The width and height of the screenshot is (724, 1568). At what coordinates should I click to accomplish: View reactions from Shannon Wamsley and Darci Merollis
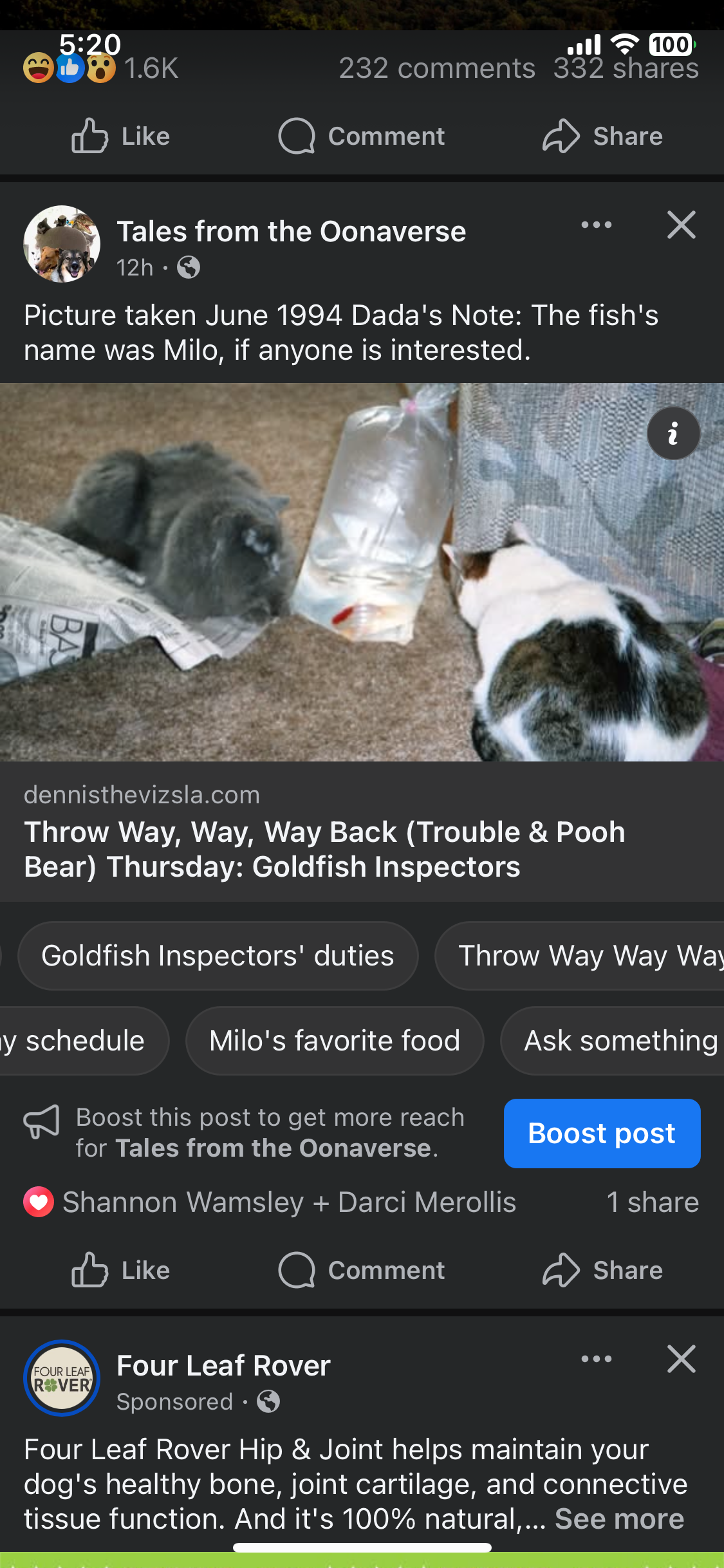click(289, 1202)
